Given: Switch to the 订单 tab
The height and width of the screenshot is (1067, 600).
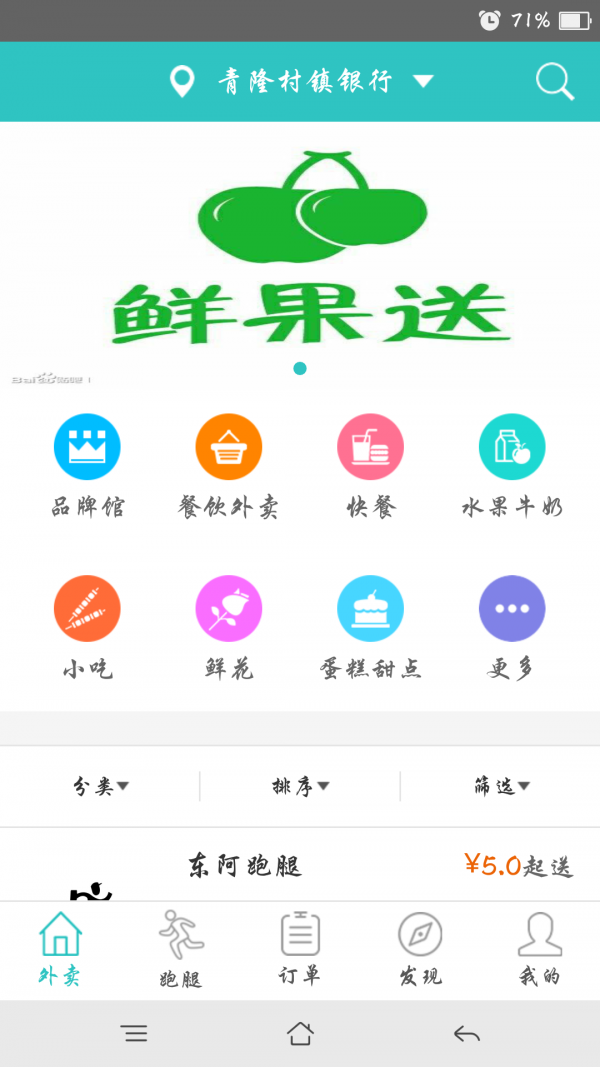Looking at the screenshot, I should click(300, 948).
